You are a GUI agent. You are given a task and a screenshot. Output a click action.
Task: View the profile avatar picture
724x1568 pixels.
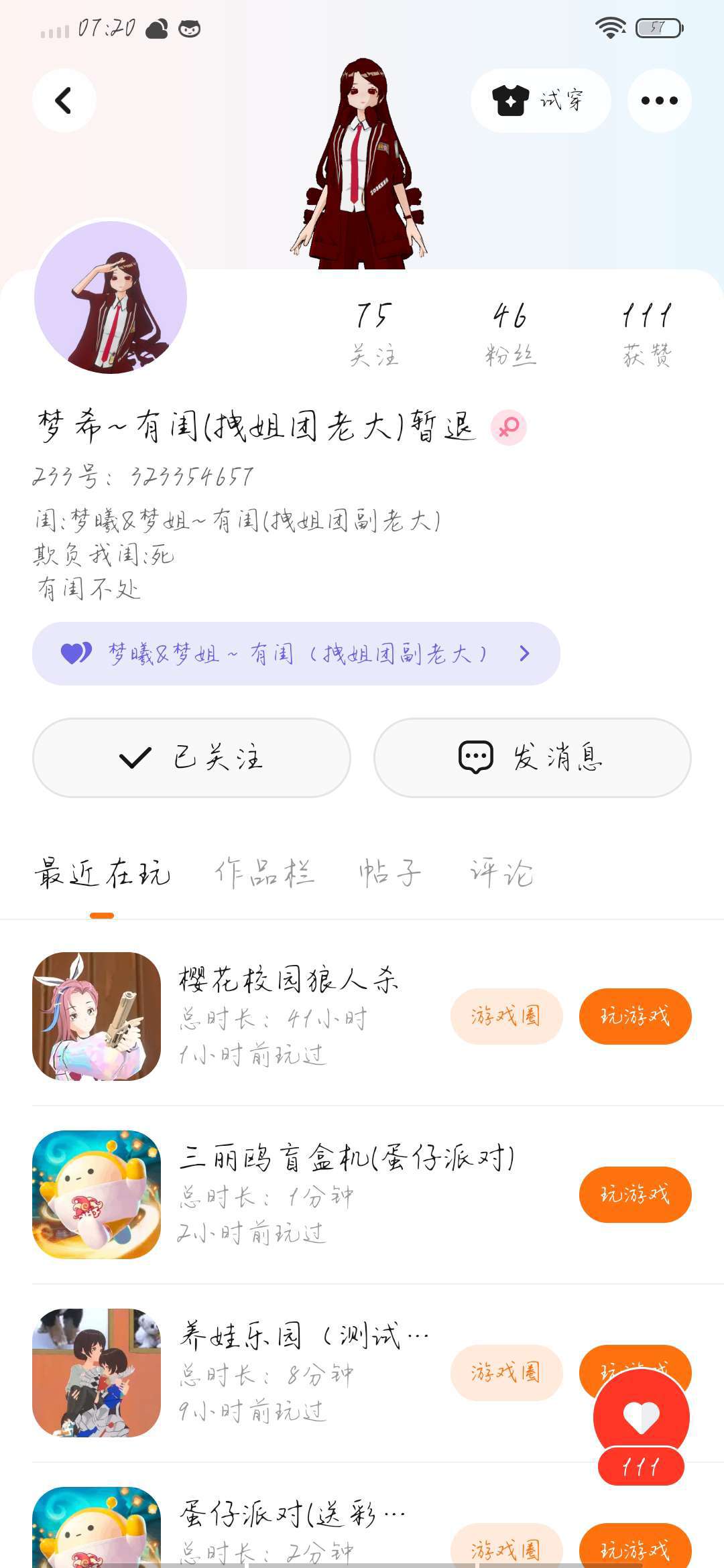point(111,298)
